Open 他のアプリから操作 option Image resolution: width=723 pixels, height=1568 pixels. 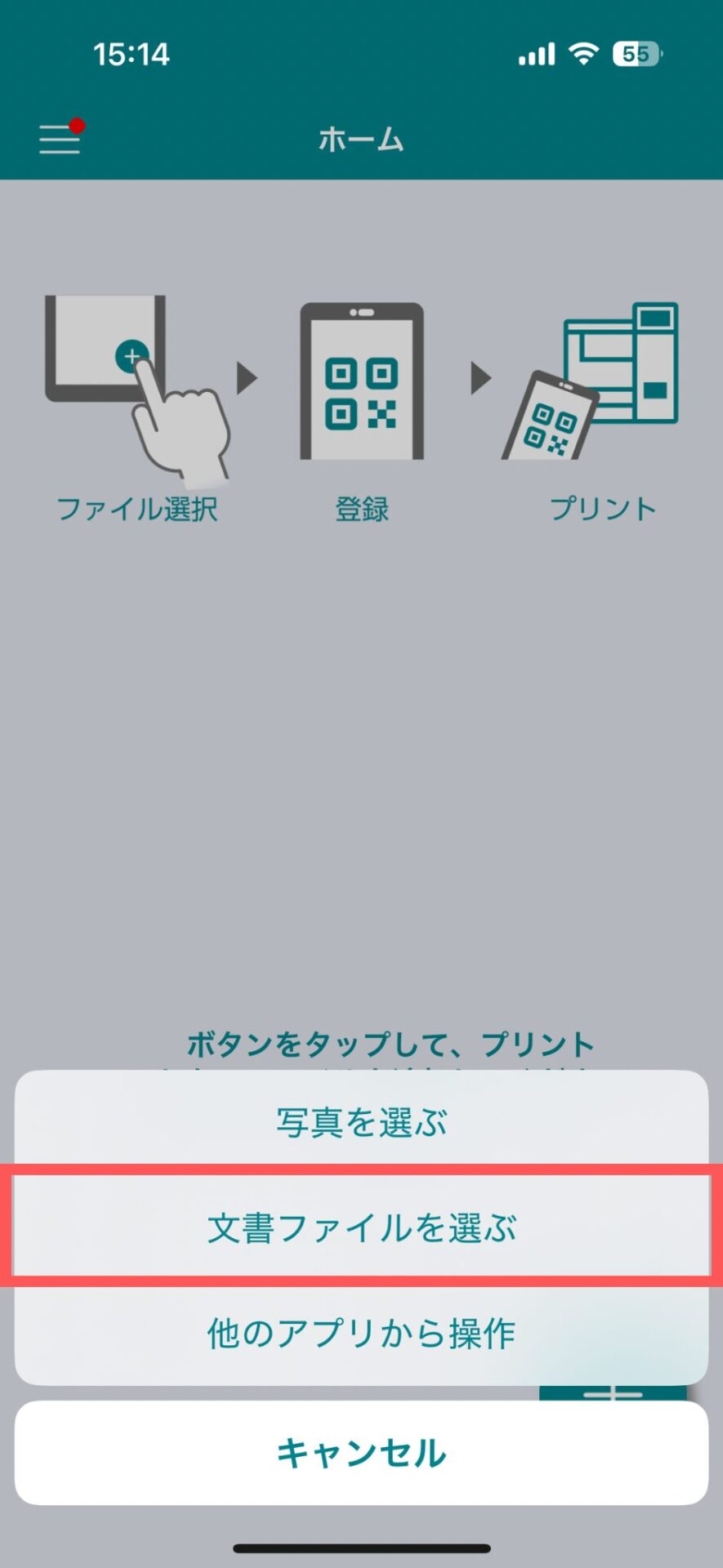pos(361,1334)
